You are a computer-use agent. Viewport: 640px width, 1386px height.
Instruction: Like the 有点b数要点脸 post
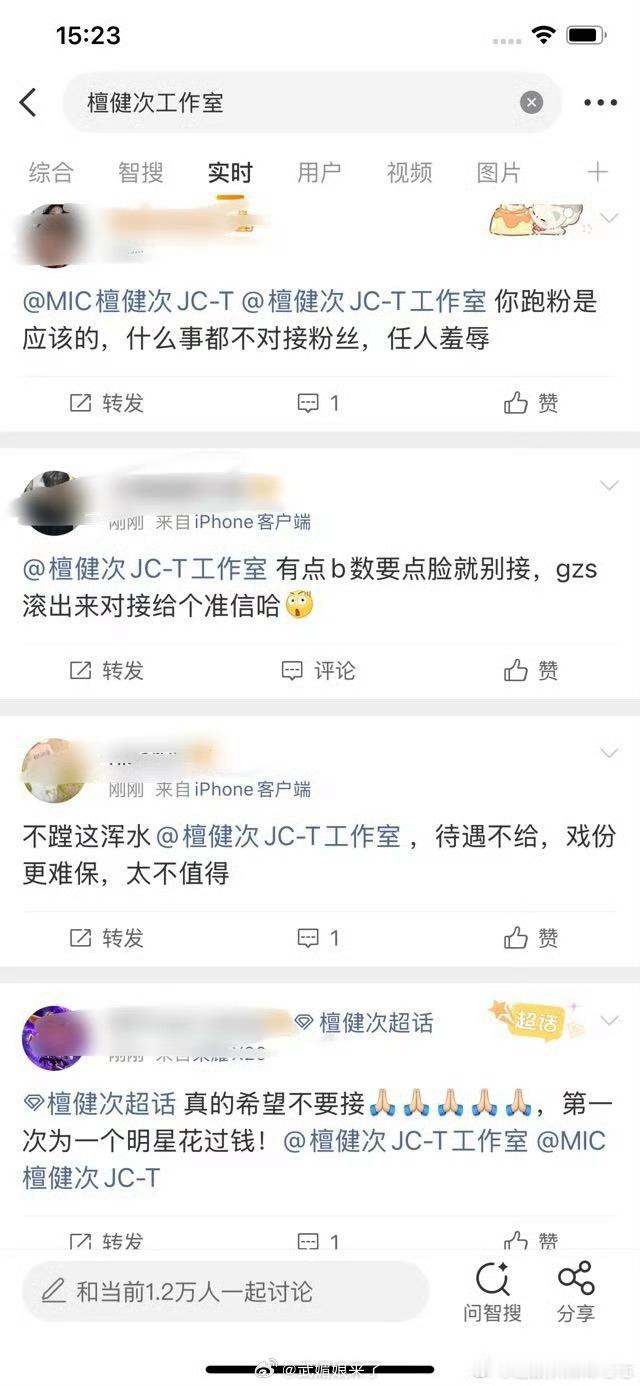[x=531, y=670]
